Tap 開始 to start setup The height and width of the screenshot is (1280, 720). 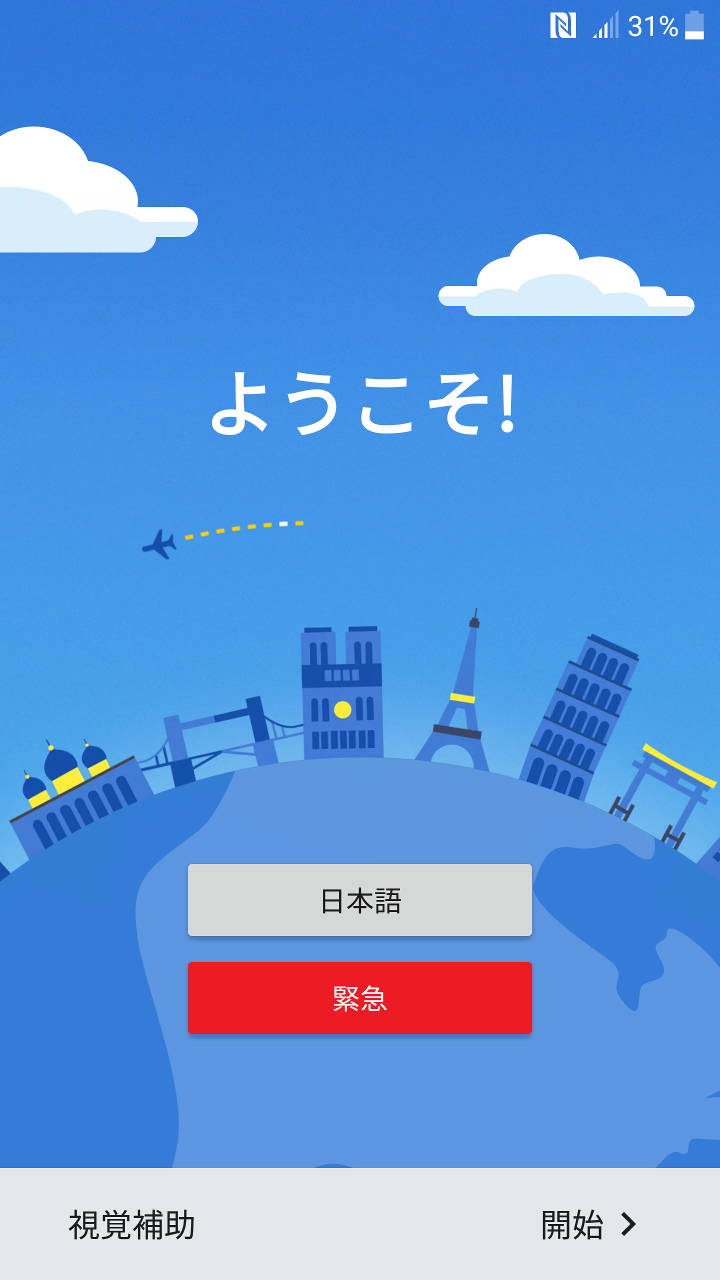[588, 1225]
